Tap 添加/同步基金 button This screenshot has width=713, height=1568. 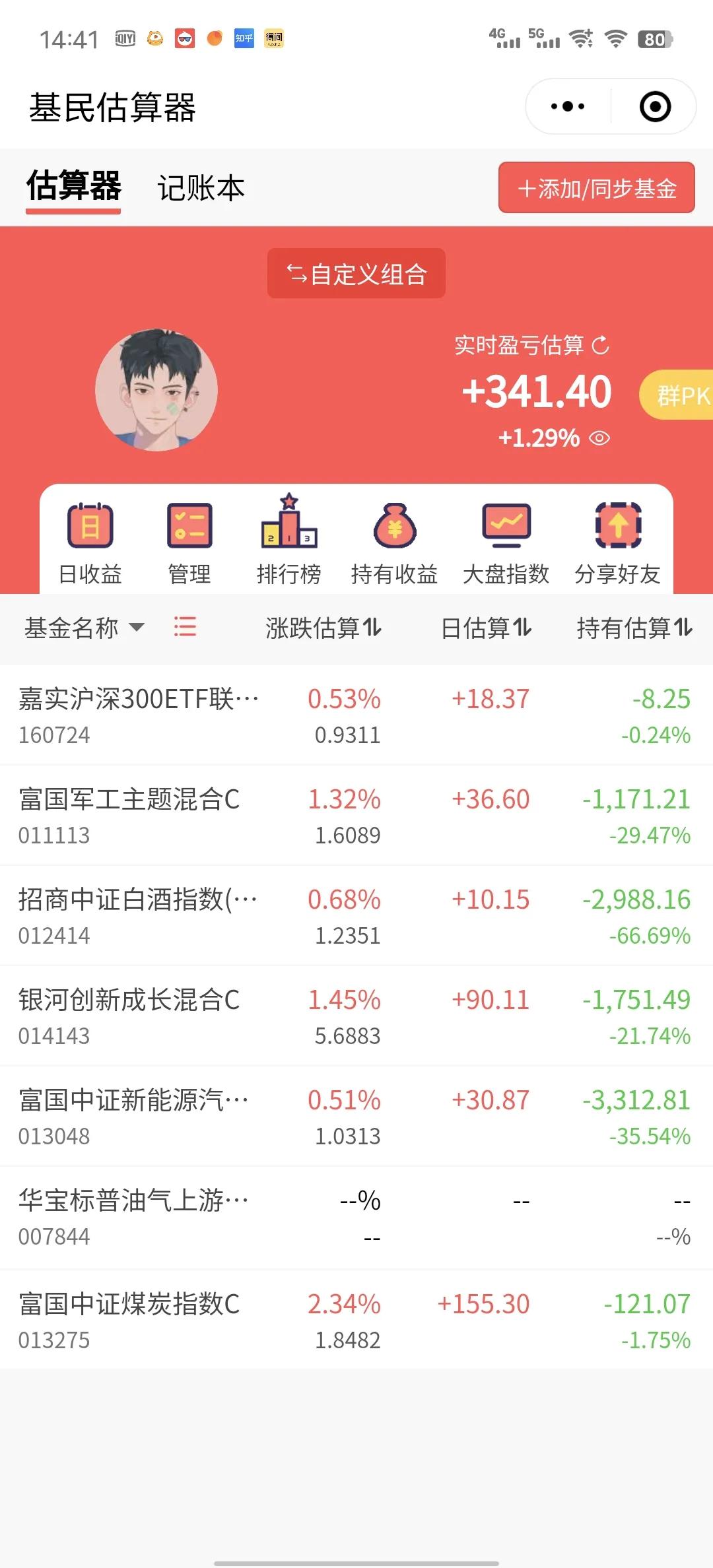point(596,188)
